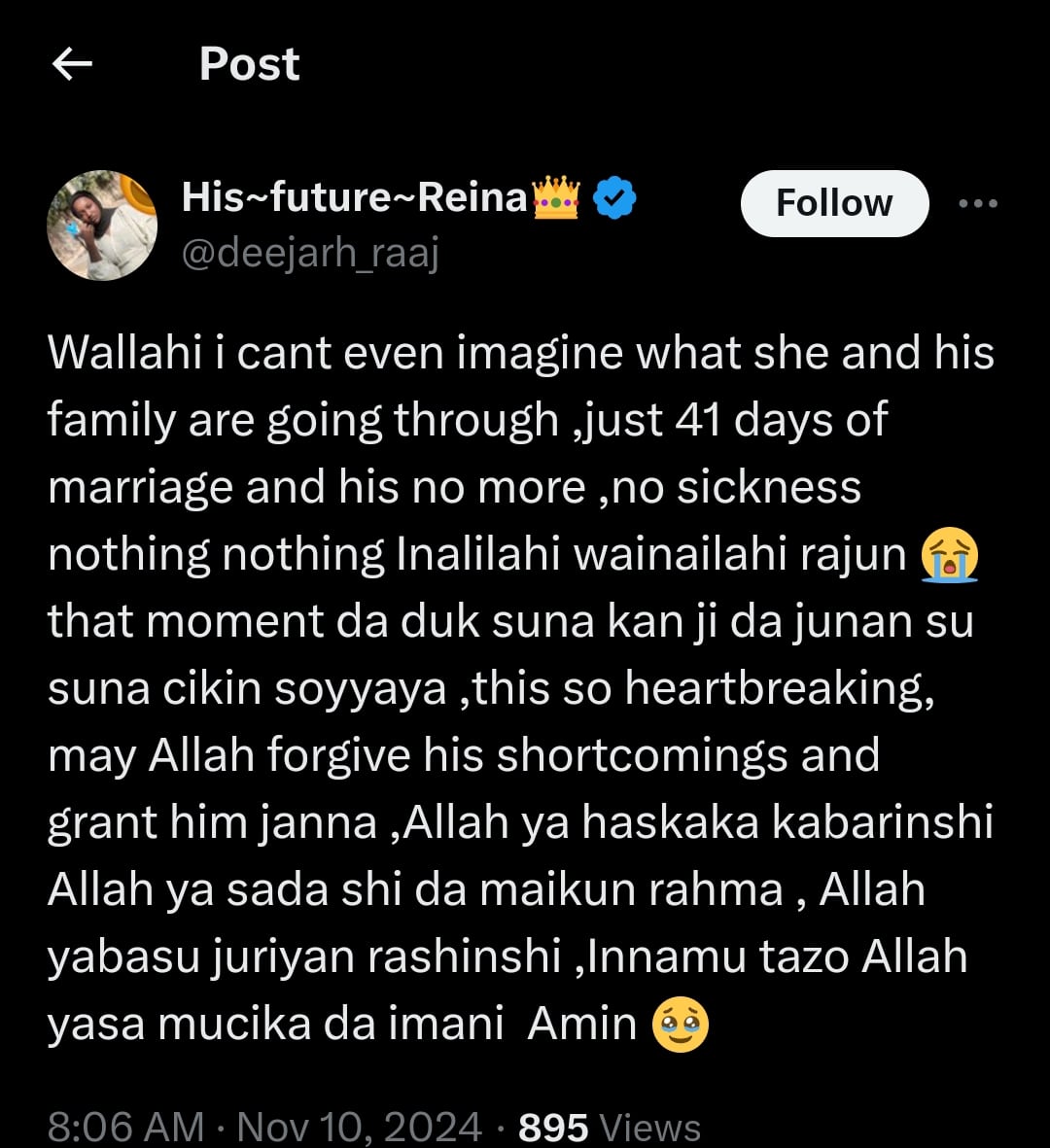
Task: Go back from the Post screen
Action: click(x=72, y=65)
